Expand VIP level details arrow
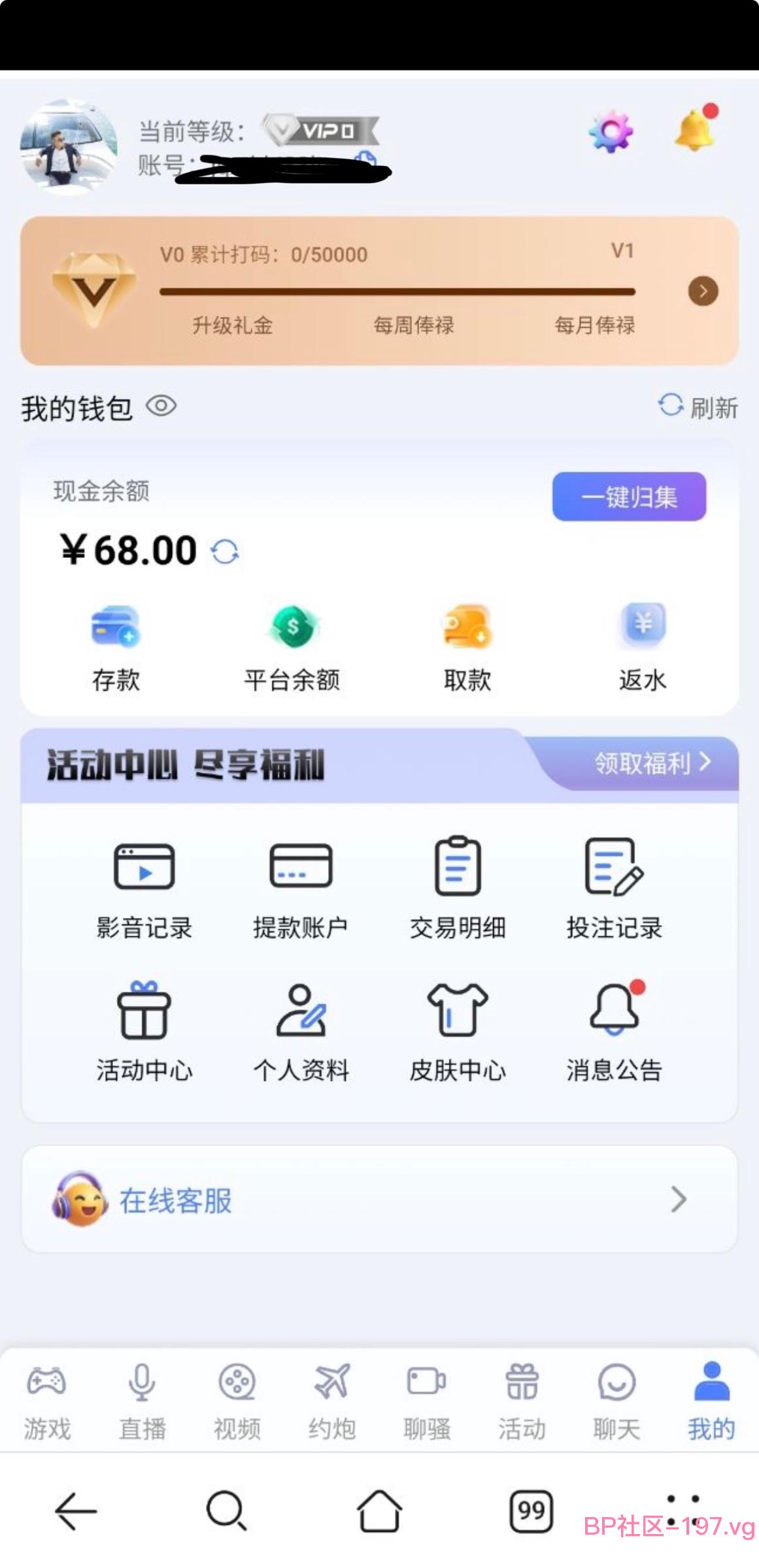Viewport: 759px width, 1568px height. (x=703, y=291)
